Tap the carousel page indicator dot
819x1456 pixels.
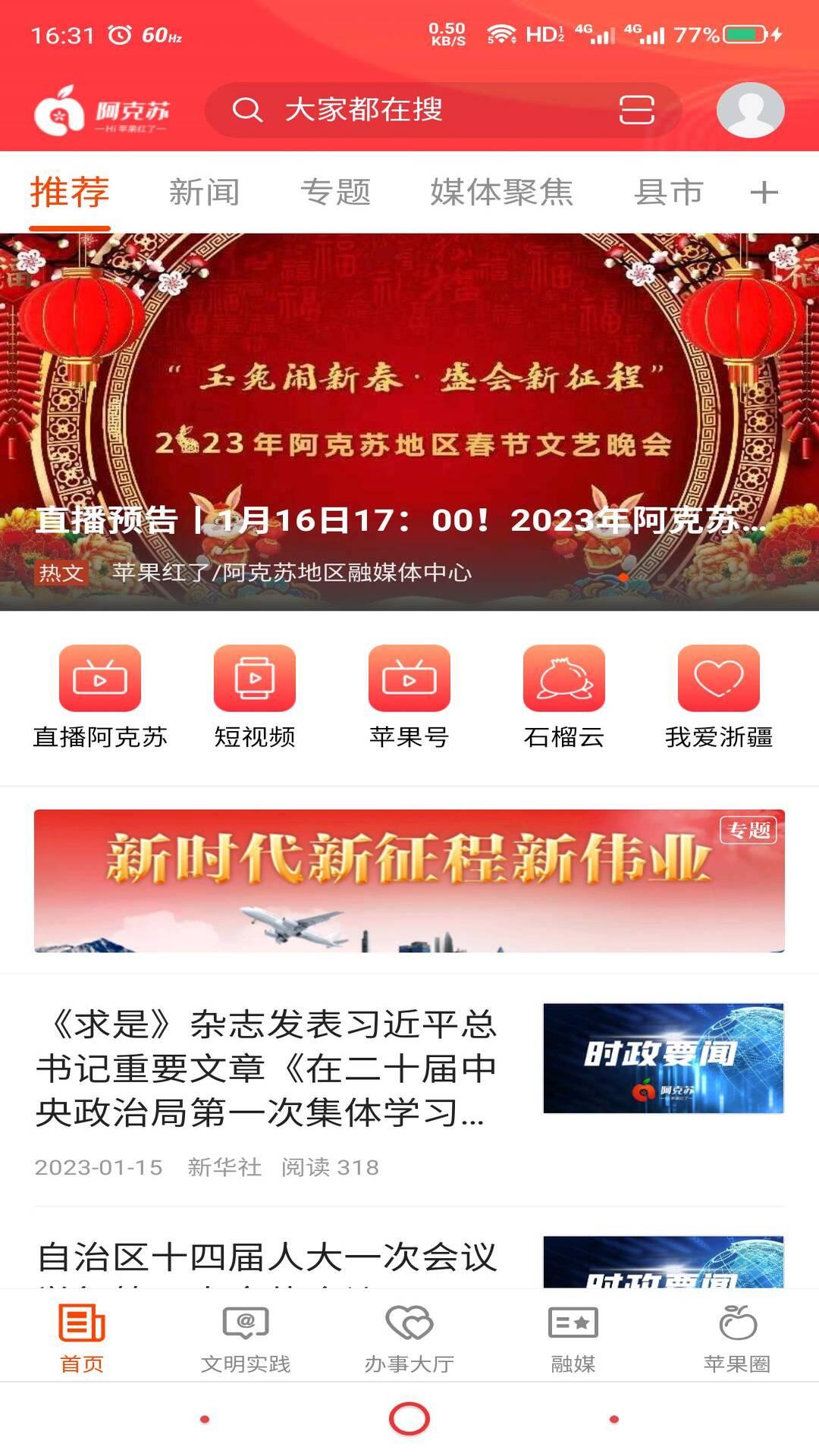pos(624,576)
